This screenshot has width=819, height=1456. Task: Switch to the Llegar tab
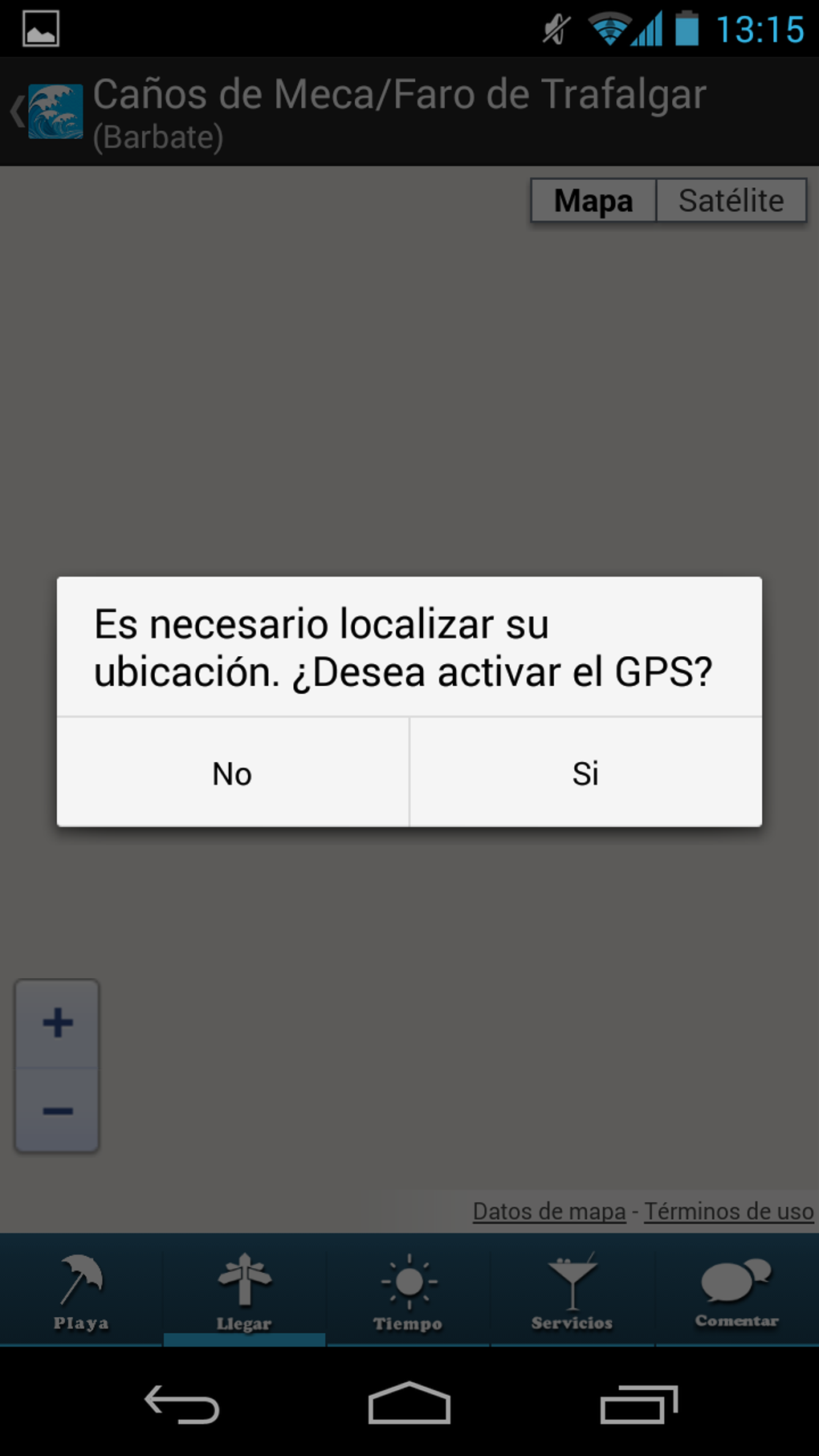pos(244,1291)
